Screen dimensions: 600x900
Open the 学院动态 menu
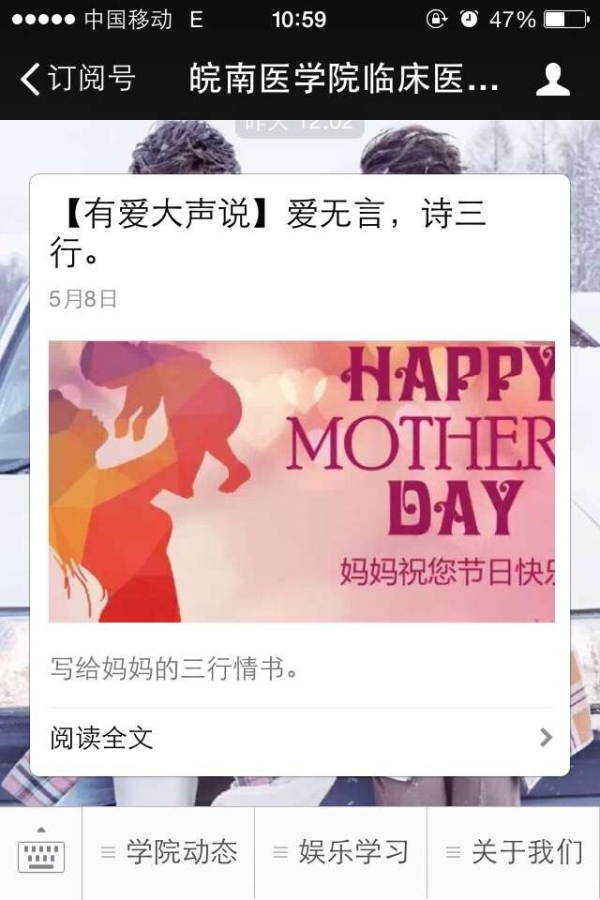pyautogui.click(x=169, y=853)
